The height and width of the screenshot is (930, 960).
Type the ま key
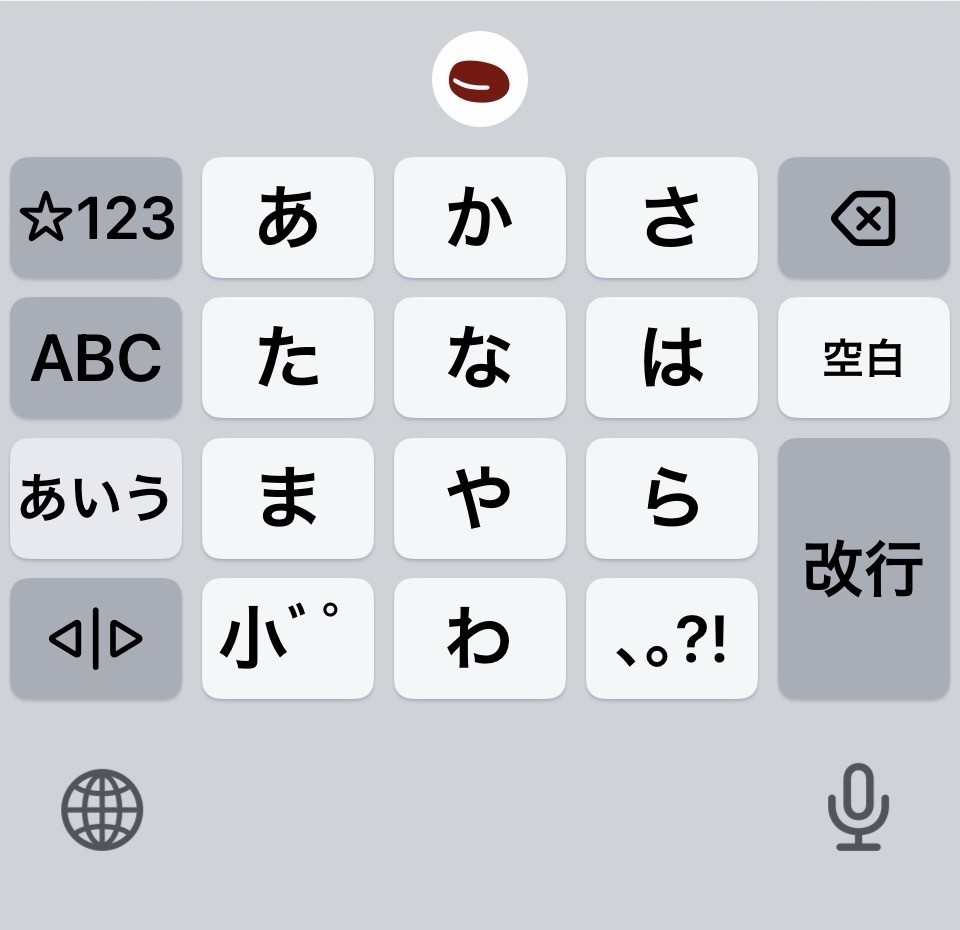[x=288, y=498]
